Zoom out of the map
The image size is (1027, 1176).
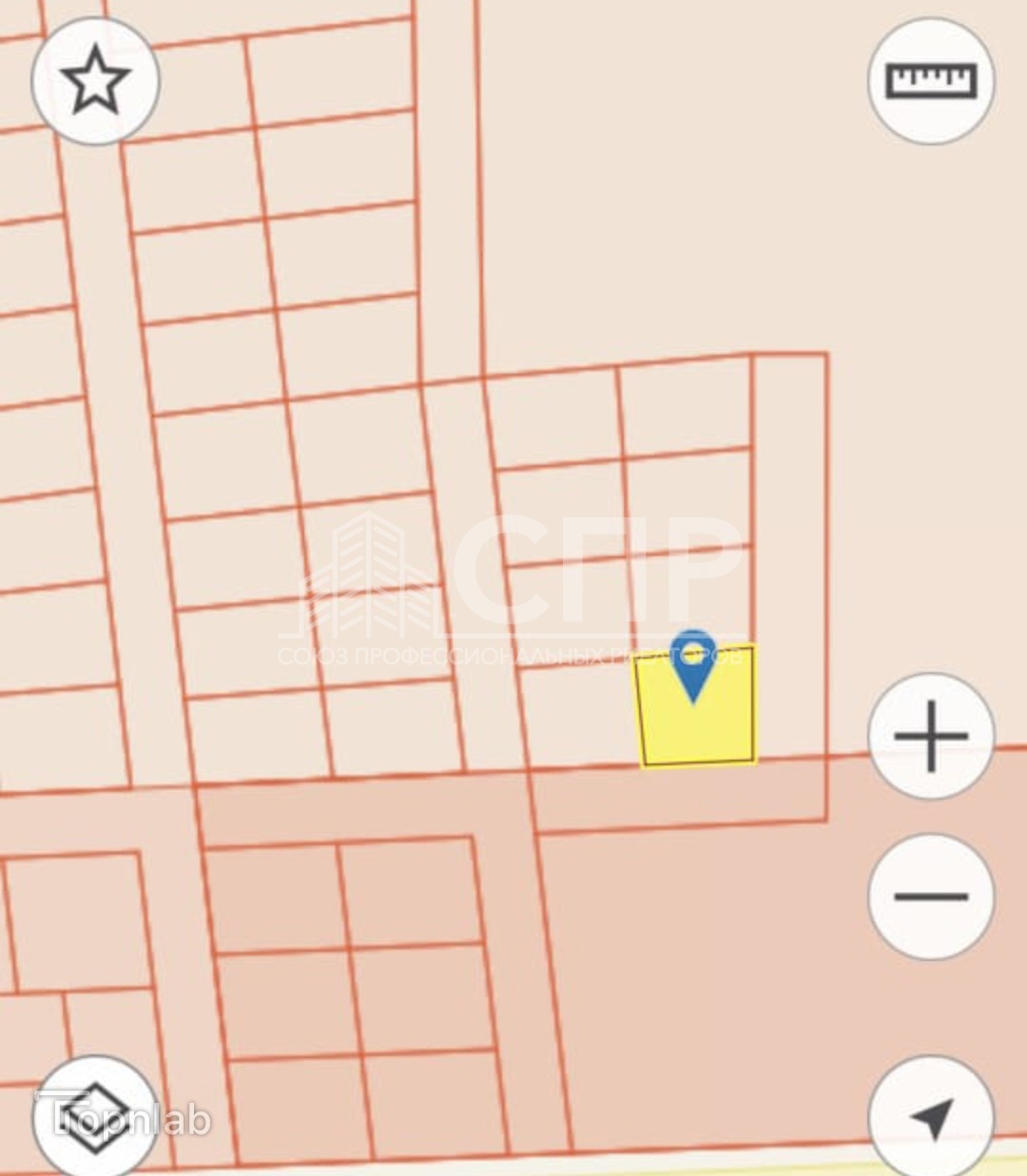(x=931, y=896)
